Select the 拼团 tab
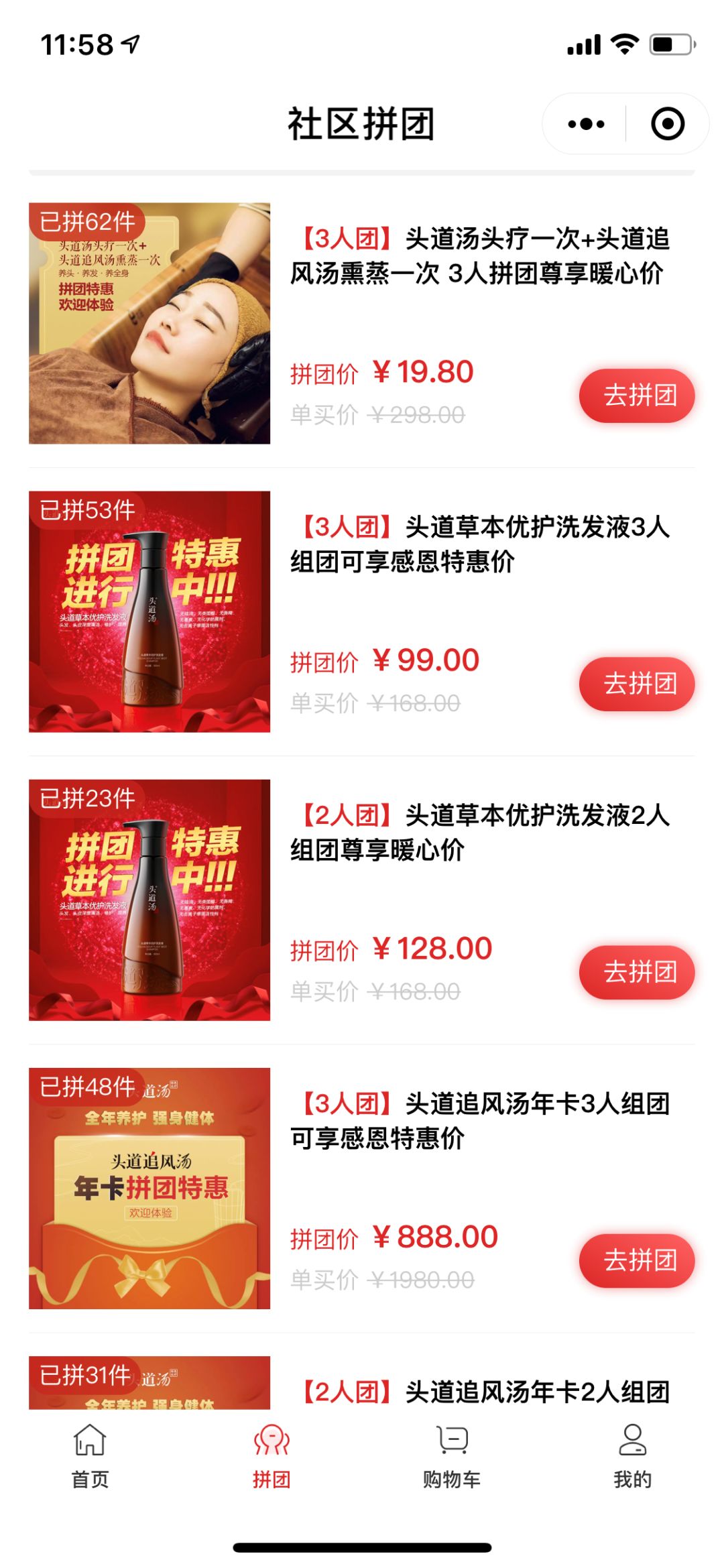The image size is (724, 1568). [x=271, y=1456]
